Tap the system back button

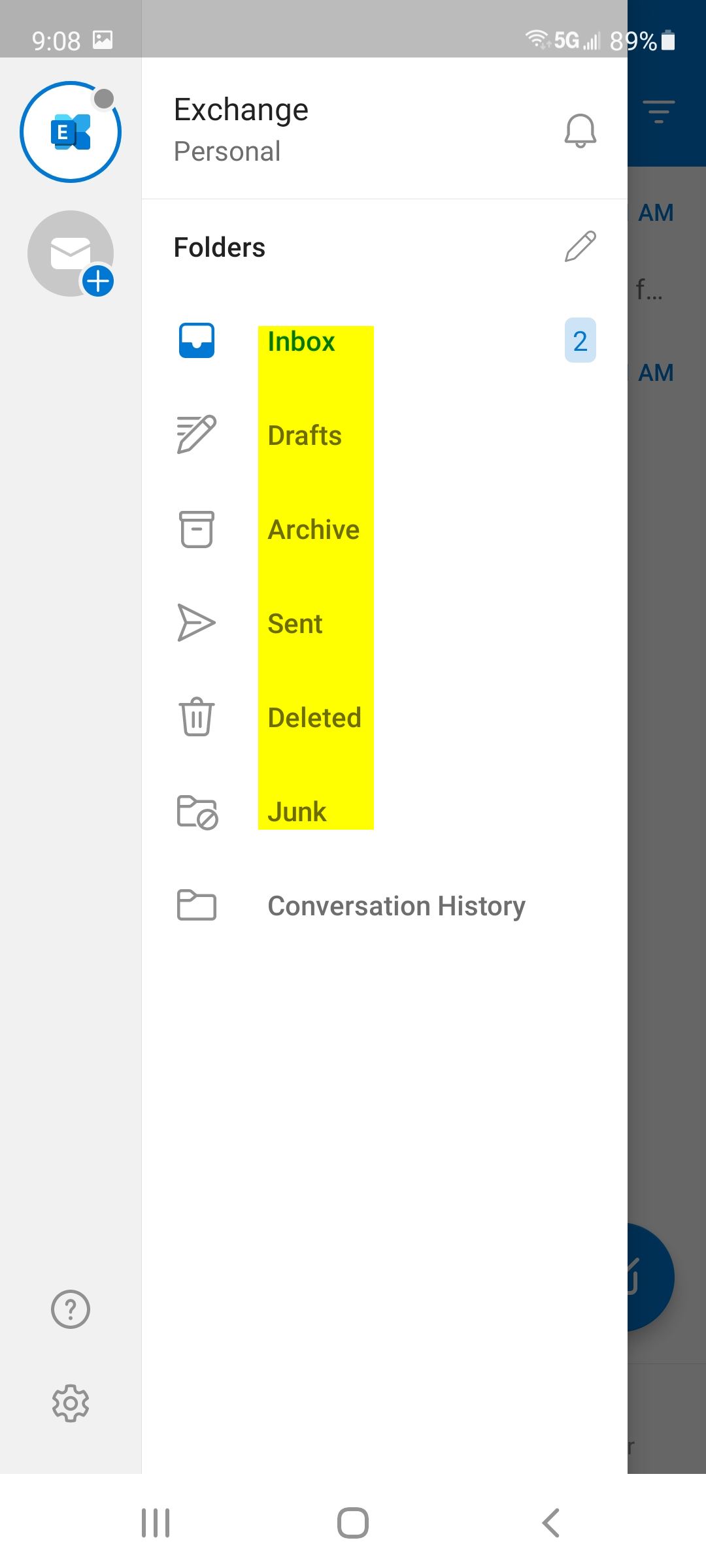pos(551,1523)
